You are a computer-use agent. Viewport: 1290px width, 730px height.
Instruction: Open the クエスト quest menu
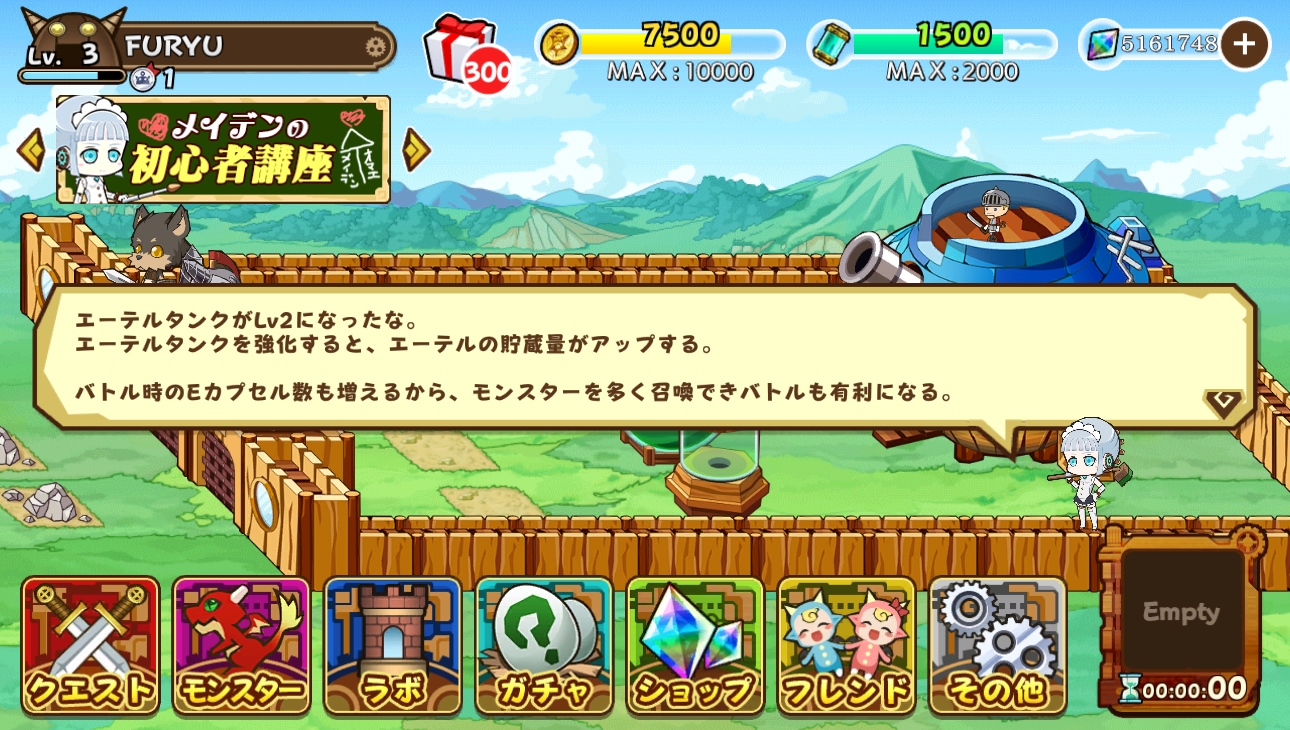pos(90,646)
